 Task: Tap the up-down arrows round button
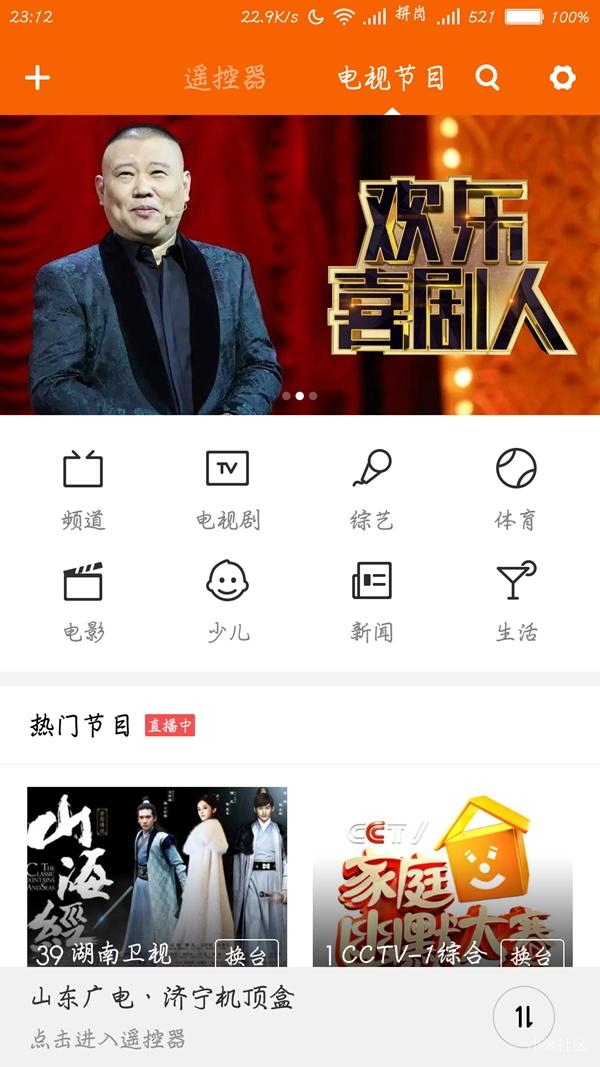(x=524, y=1017)
